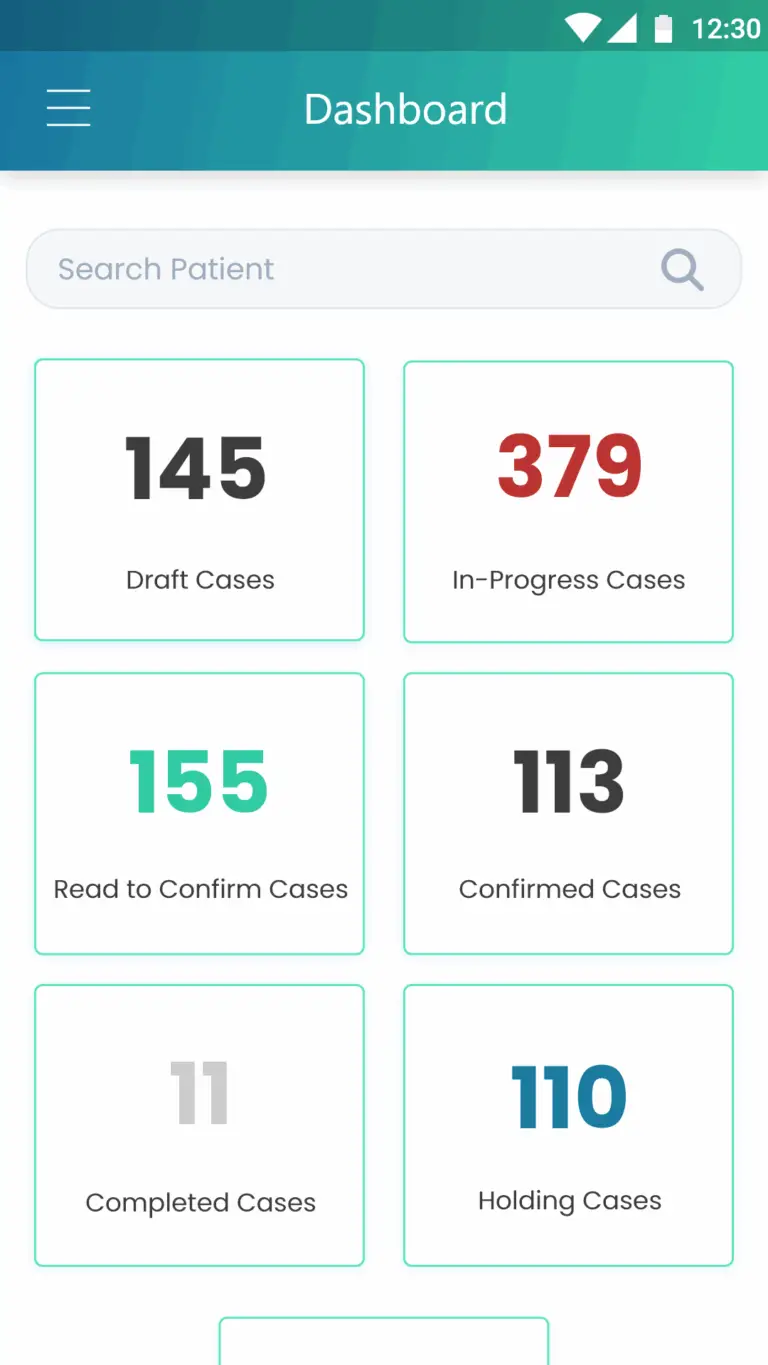Open the Draft Cases card

[199, 500]
